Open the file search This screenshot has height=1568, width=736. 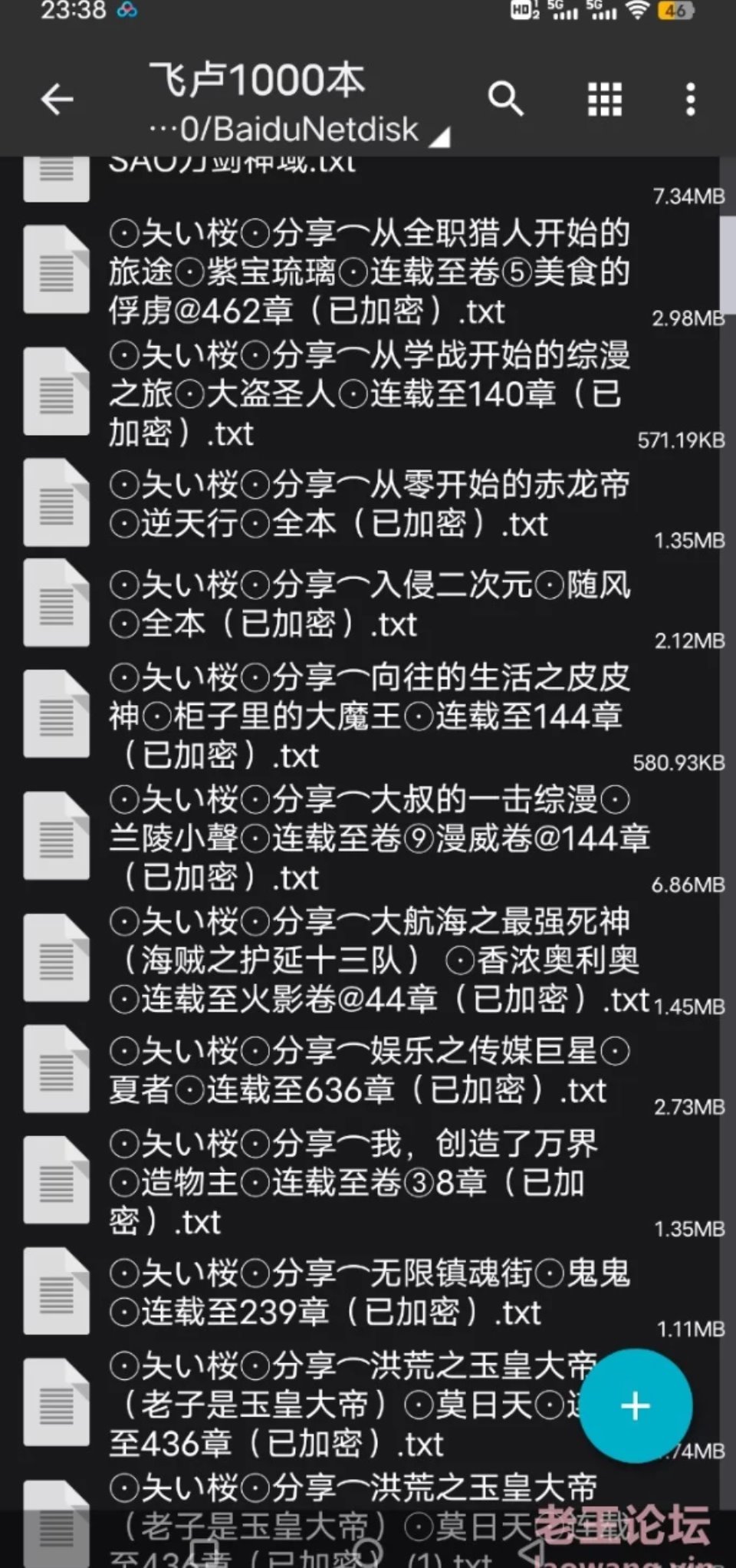click(505, 99)
